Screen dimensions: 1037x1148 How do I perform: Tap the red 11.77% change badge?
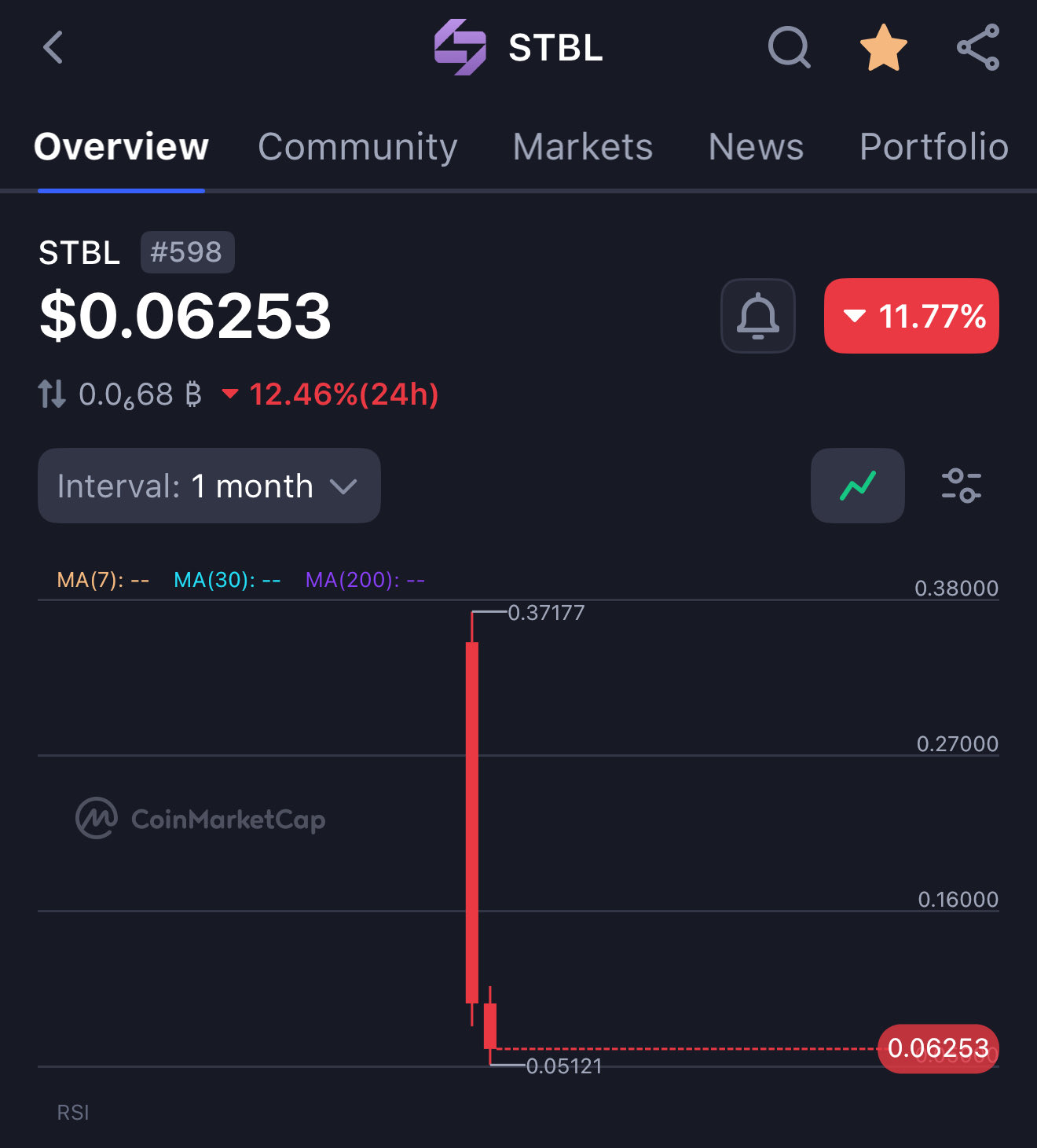911,316
